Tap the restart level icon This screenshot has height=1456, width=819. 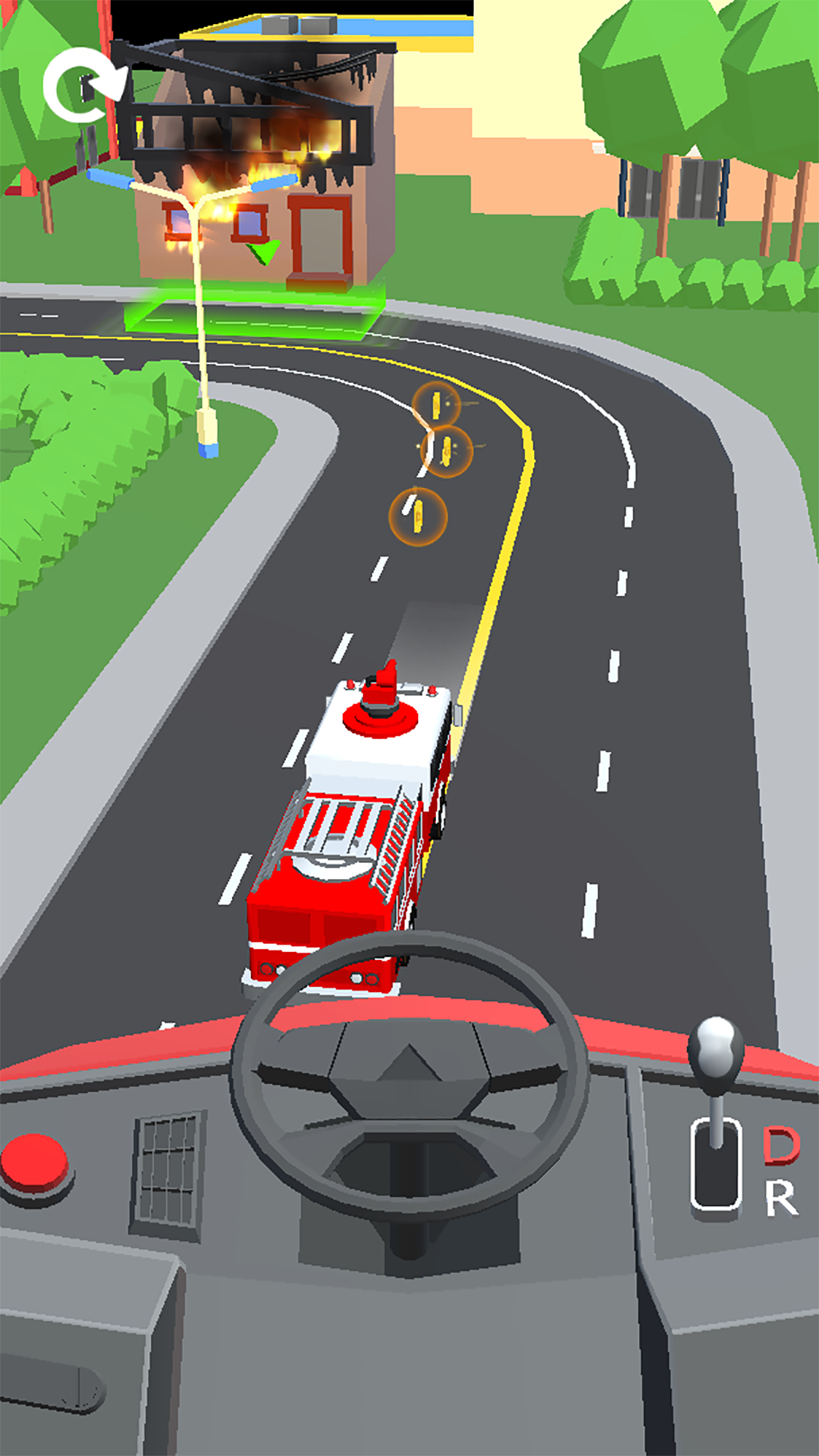point(83,85)
